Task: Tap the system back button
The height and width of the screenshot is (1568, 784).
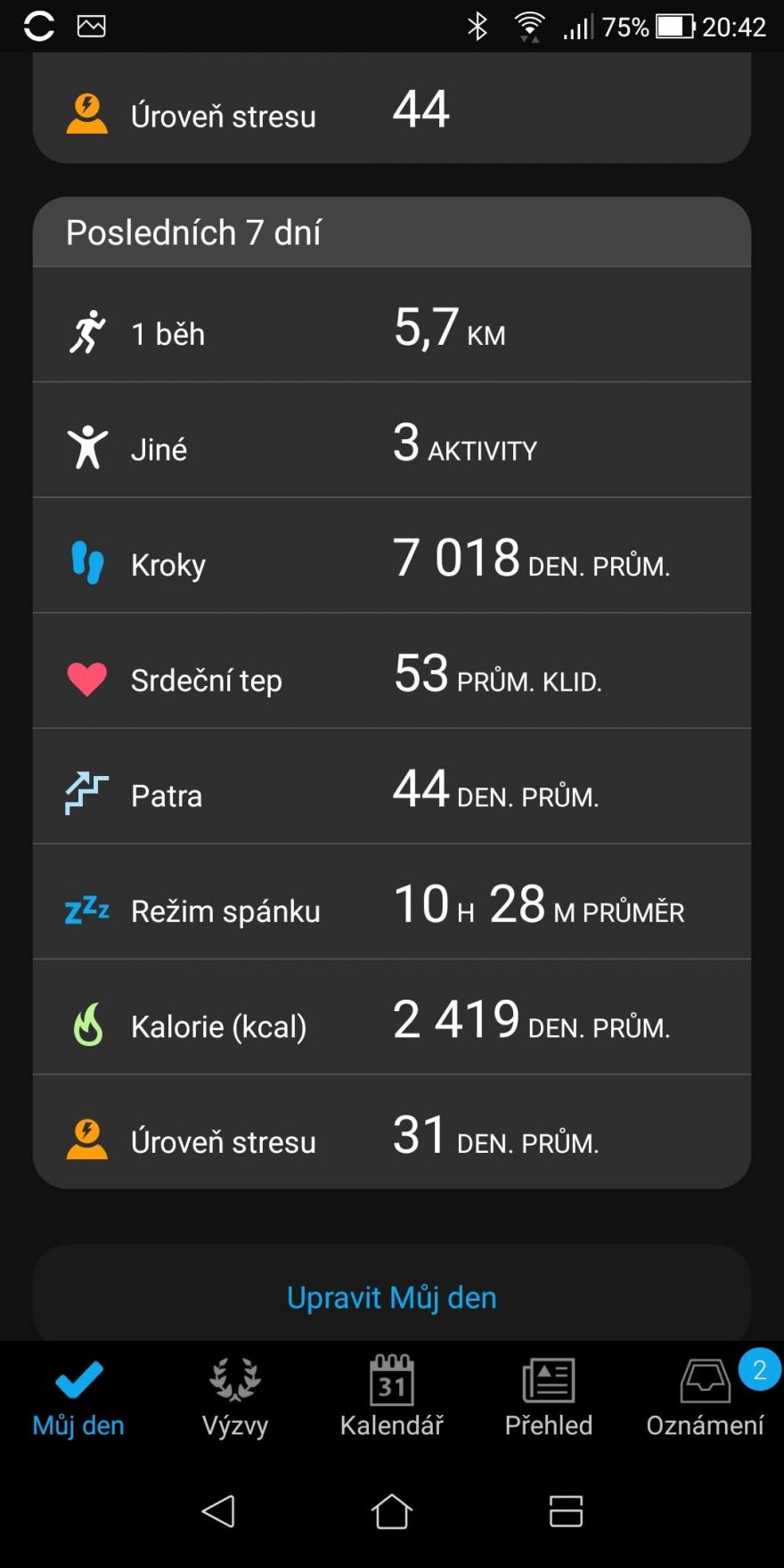Action: click(219, 1511)
